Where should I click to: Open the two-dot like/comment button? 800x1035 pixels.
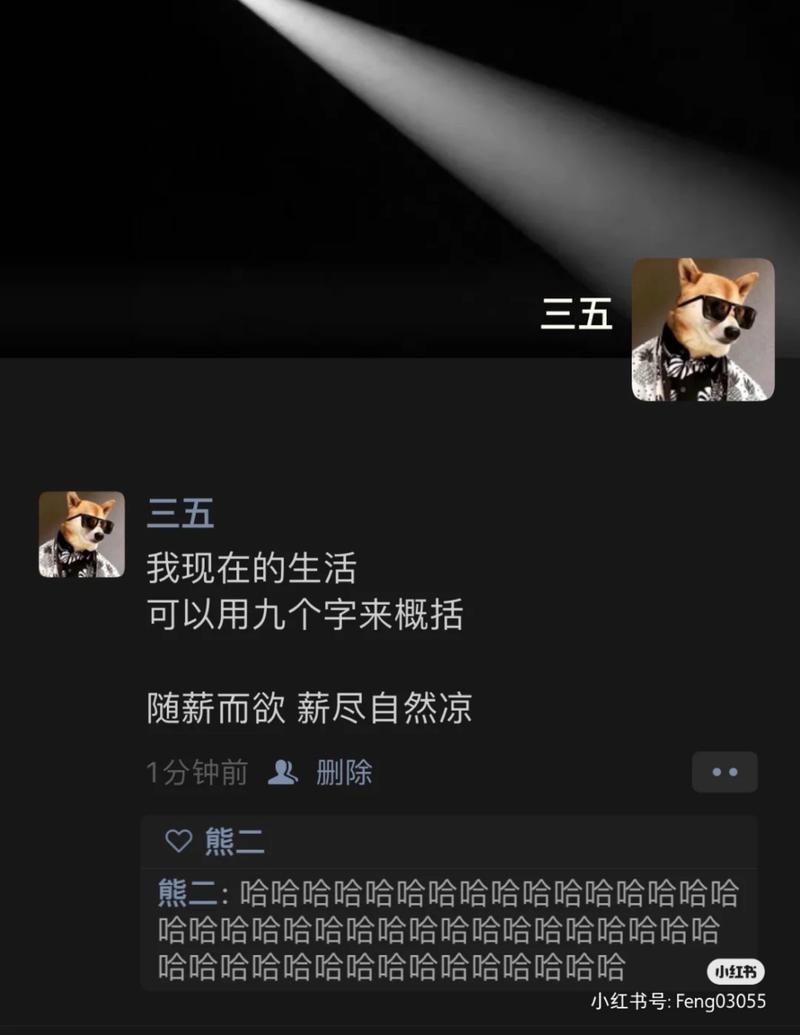click(724, 772)
